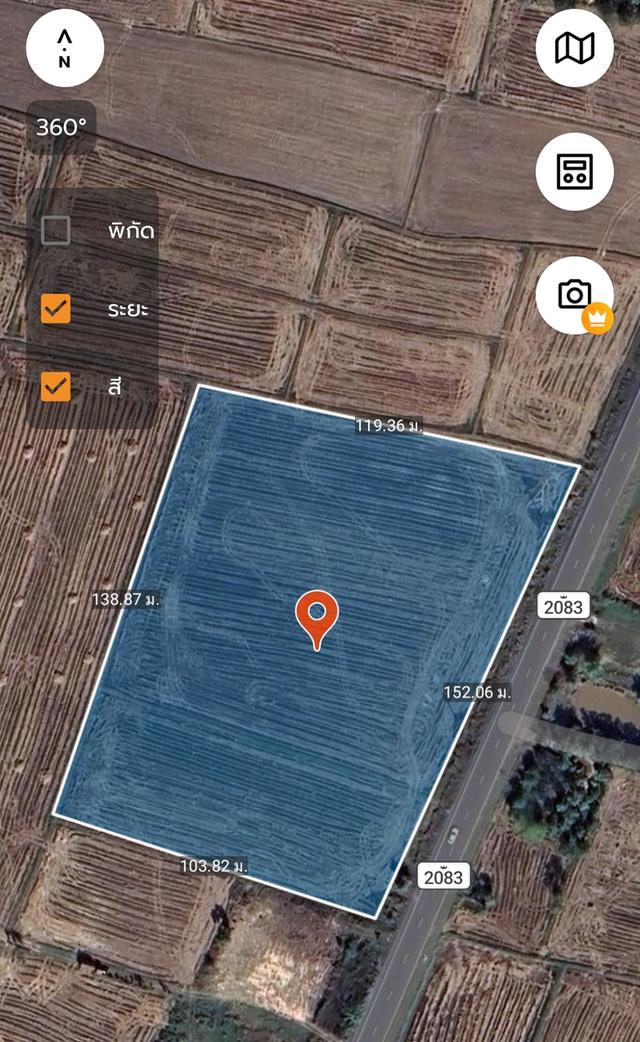Uncheck the สี checkbox
The image size is (640, 1042).
[x=56, y=386]
